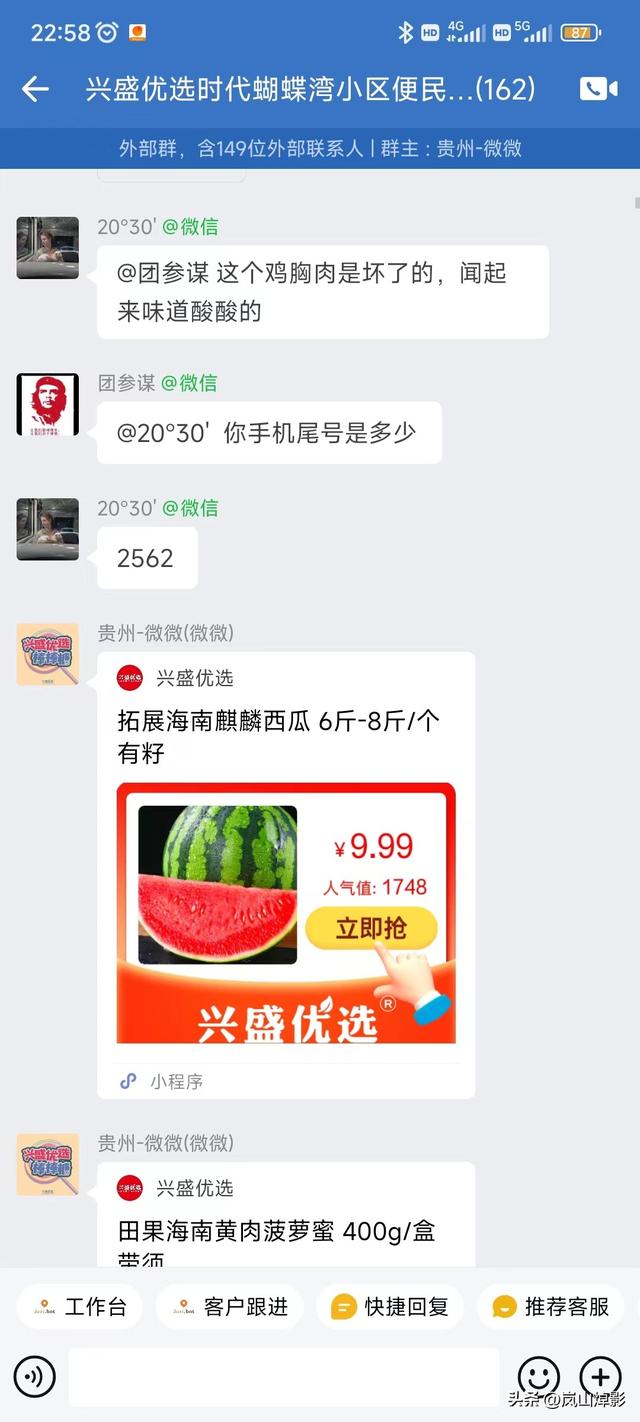Open the 海南黄肉菠萝蜜 mini program card

(286, 1220)
